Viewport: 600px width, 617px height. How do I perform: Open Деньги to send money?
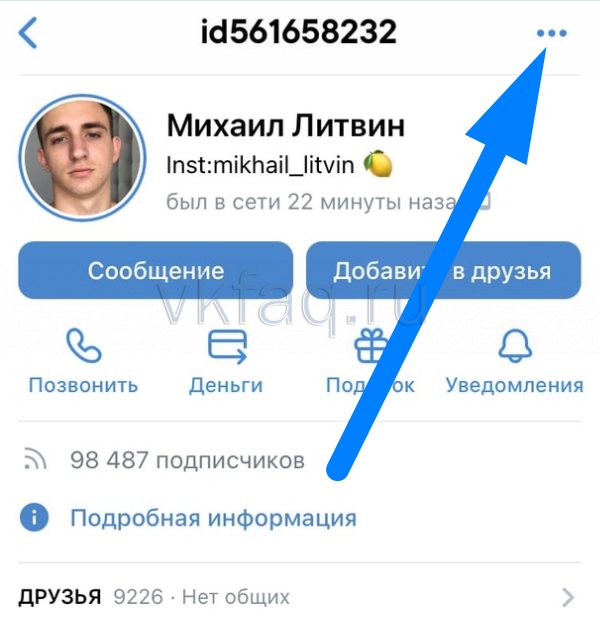point(226,362)
